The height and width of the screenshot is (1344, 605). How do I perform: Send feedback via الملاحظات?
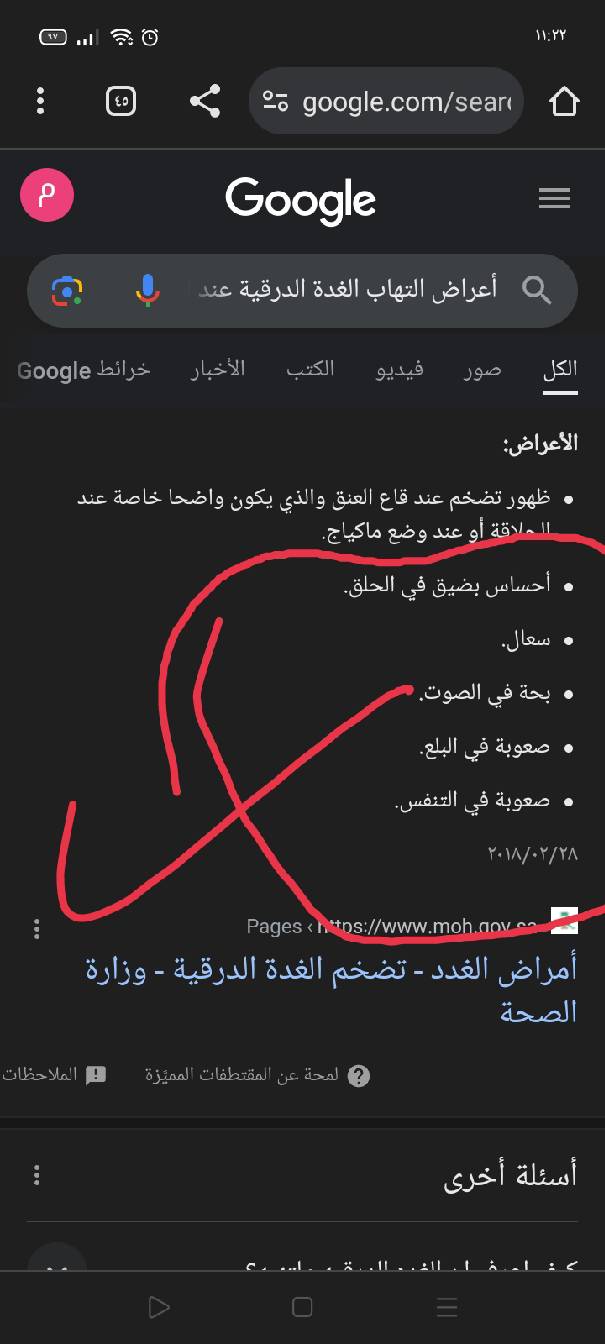tap(54, 1075)
